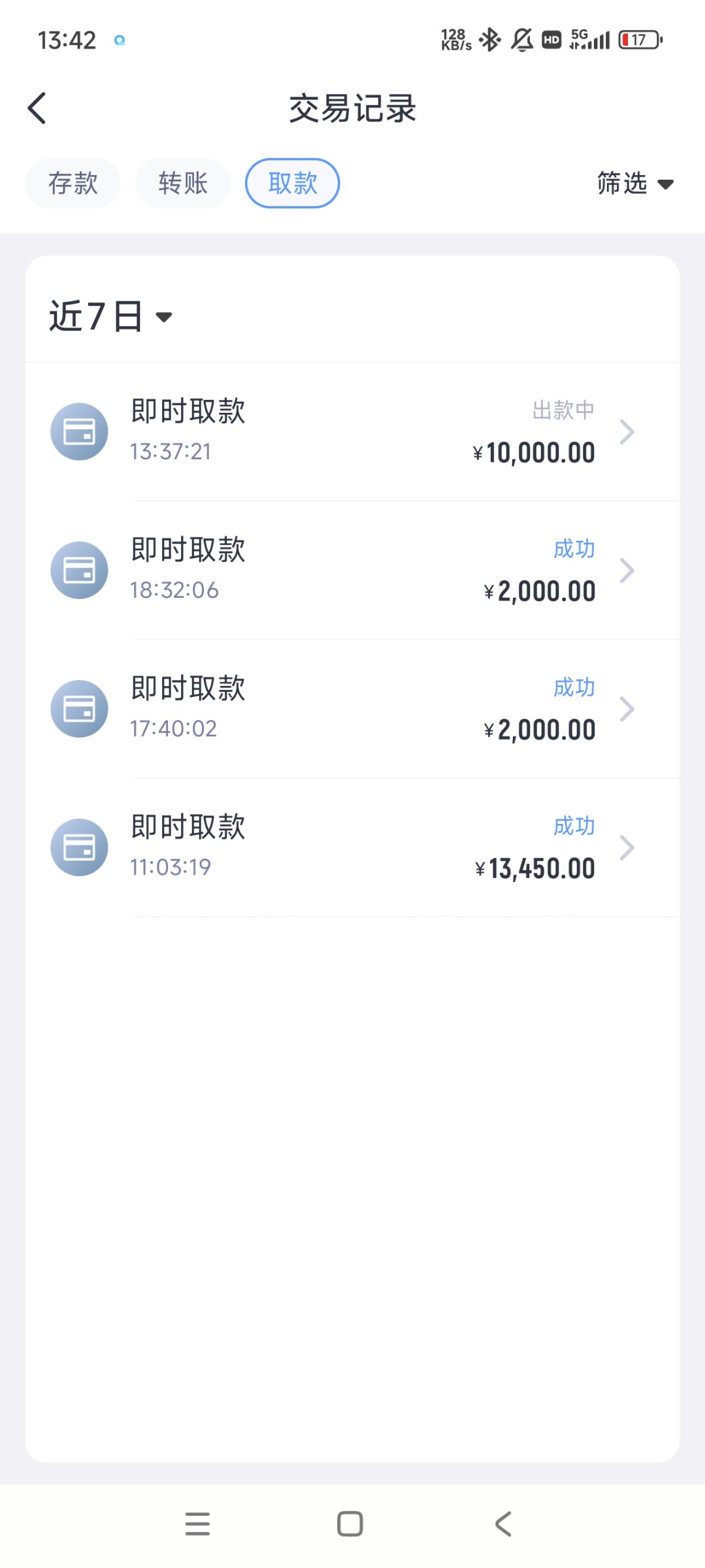Screen dimensions: 705x1568
Task: Expand the 近7日 date range dropdown
Action: tap(110, 317)
